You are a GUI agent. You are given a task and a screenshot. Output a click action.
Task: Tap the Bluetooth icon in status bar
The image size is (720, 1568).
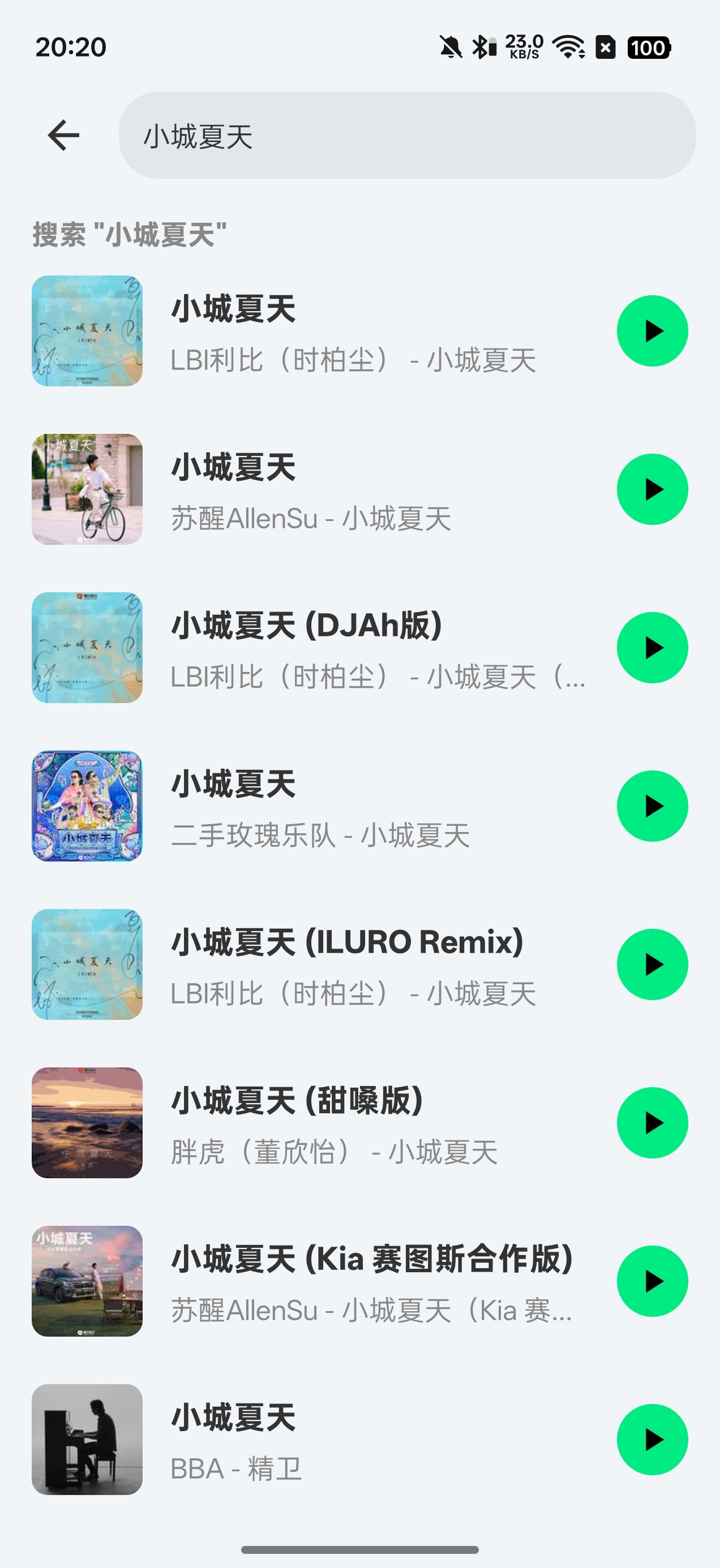tap(481, 48)
